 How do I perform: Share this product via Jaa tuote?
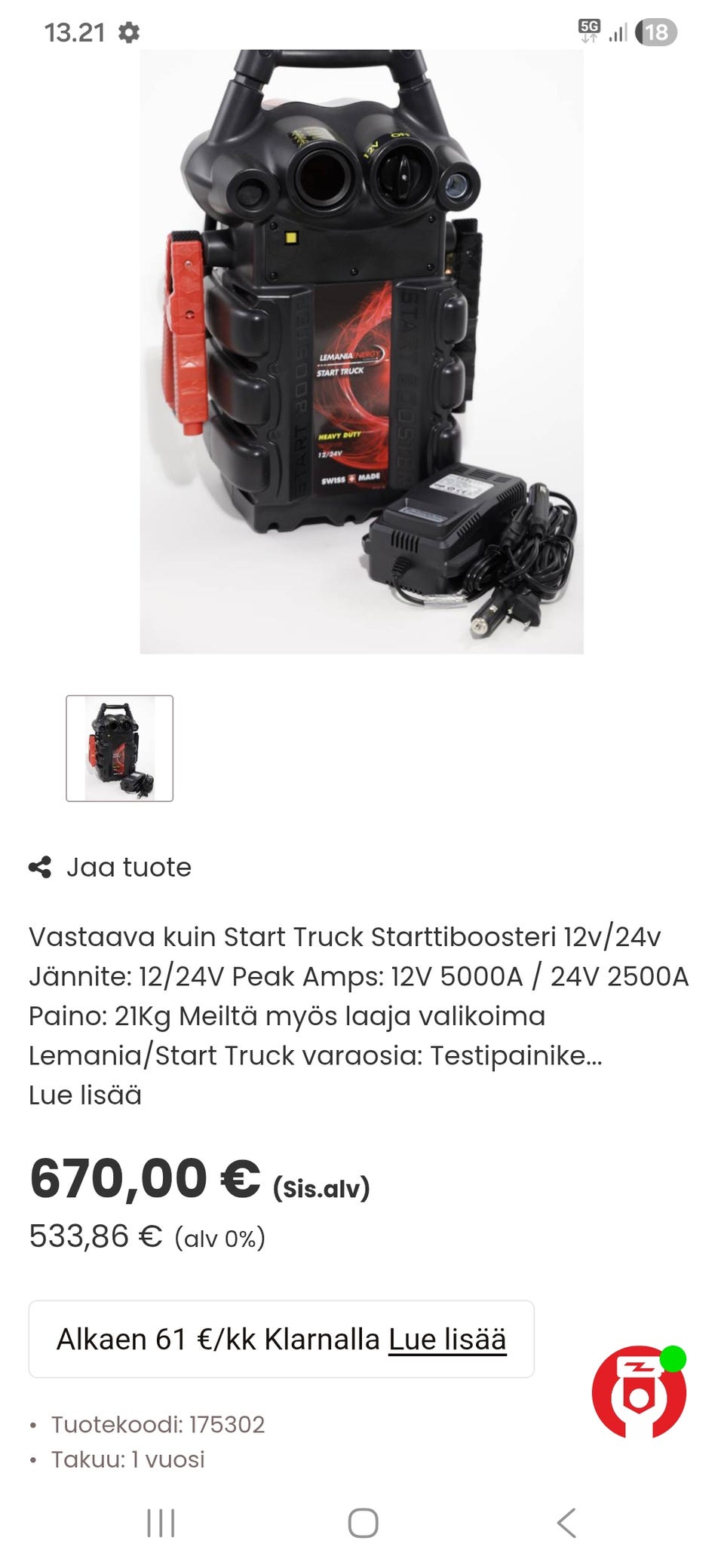point(110,867)
